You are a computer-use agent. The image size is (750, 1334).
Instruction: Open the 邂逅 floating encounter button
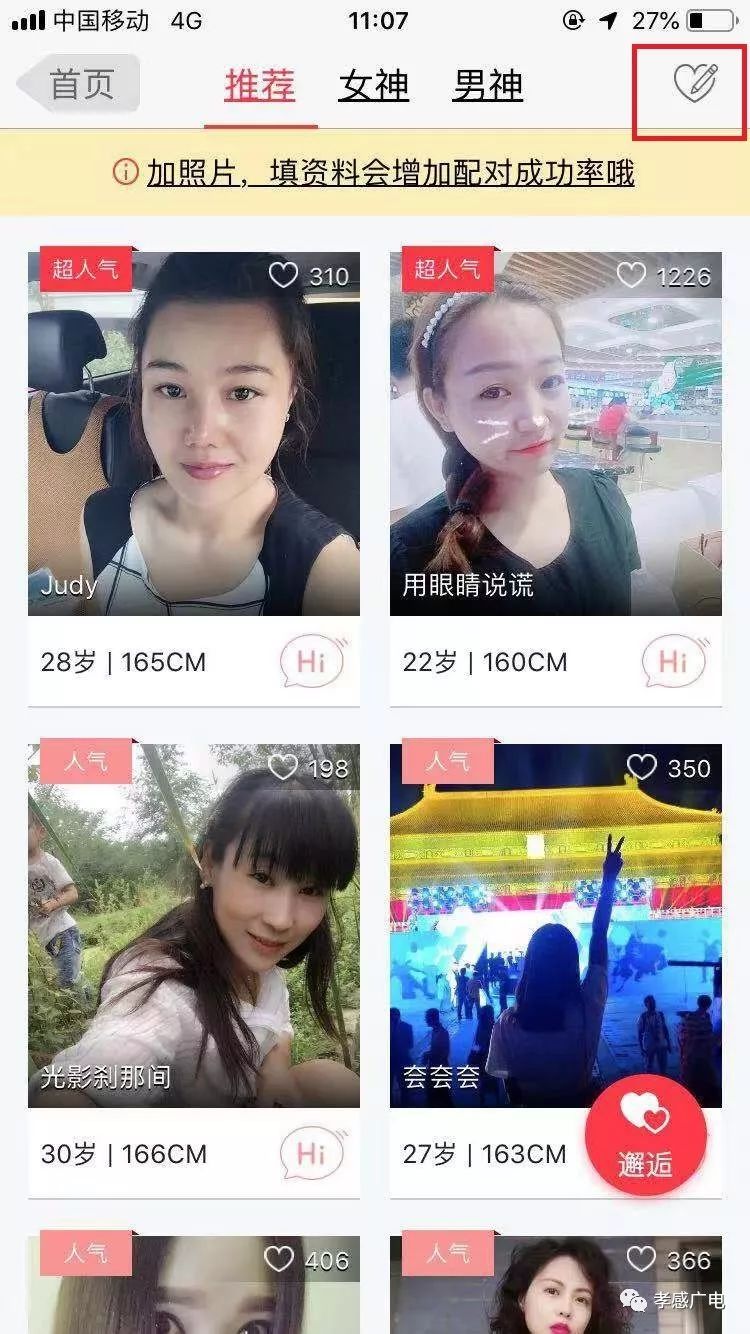tap(647, 1134)
